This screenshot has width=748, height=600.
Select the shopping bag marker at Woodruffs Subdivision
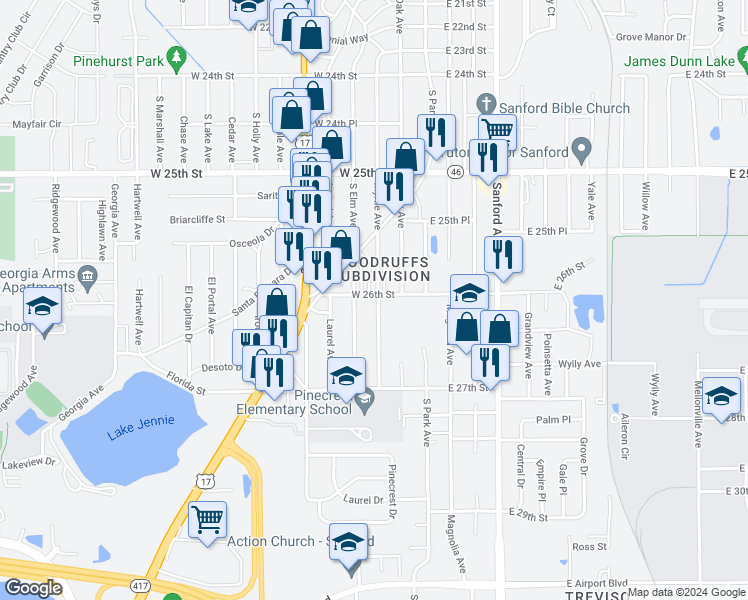[341, 244]
